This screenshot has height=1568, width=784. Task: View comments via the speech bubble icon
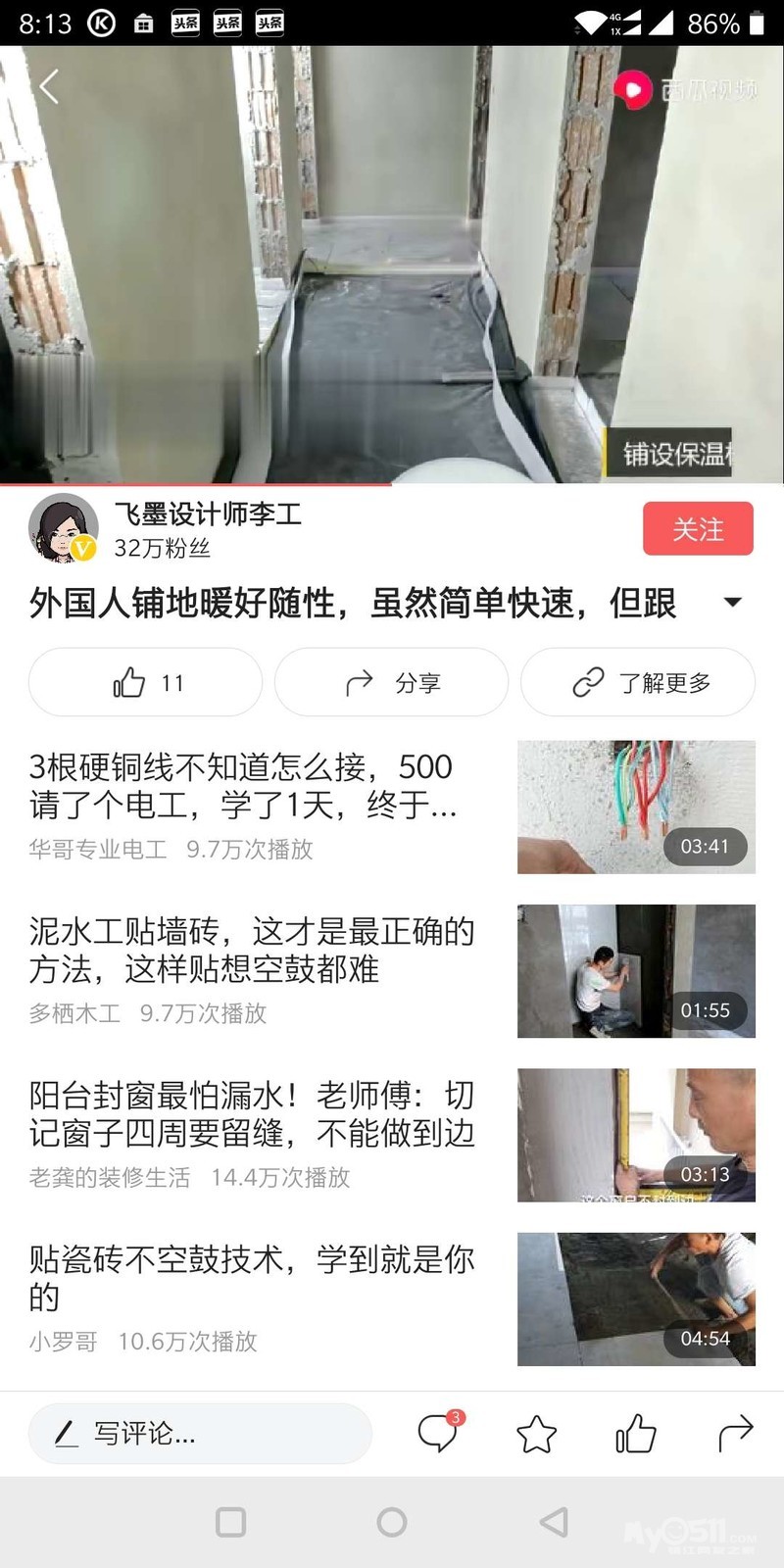coord(437,1434)
